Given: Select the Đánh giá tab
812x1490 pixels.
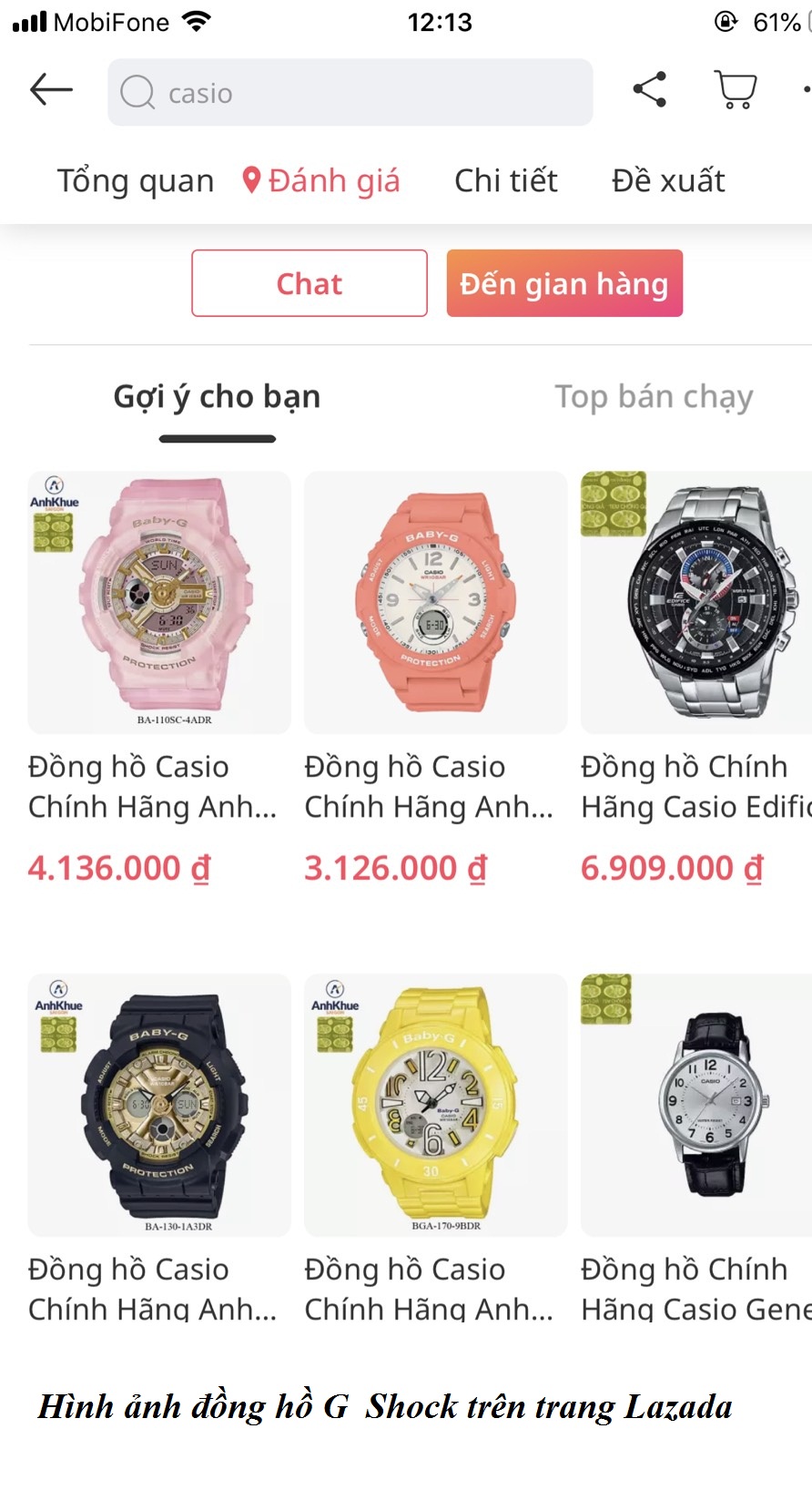Looking at the screenshot, I should [323, 180].
